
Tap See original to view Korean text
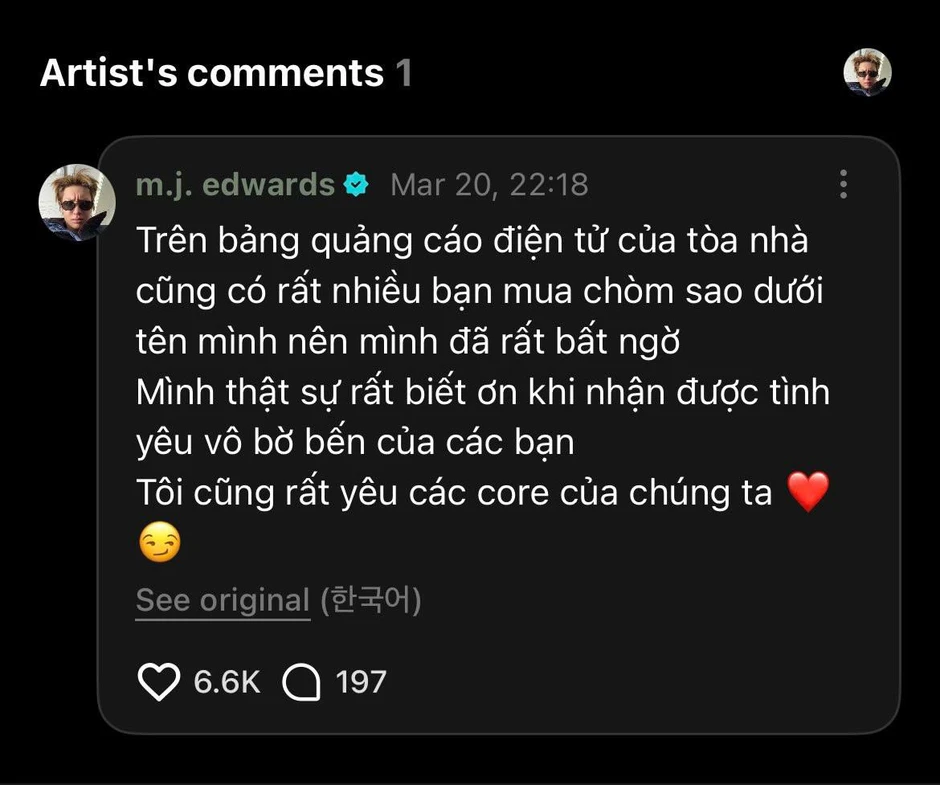[223, 601]
